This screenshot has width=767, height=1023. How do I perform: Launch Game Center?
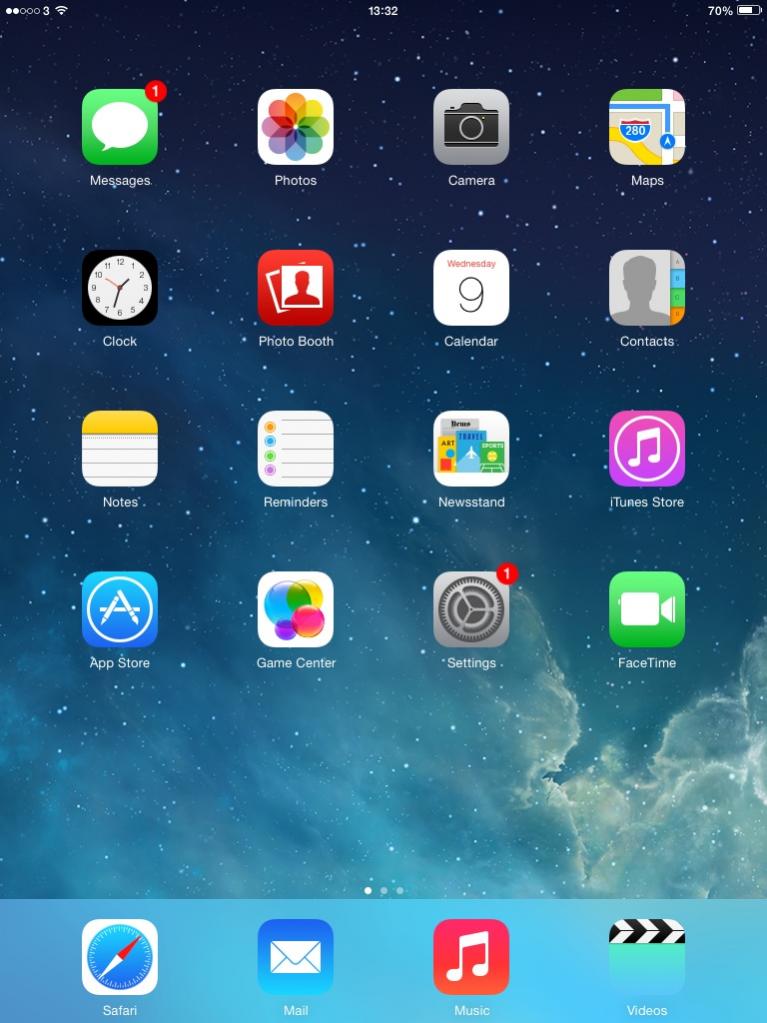click(295, 609)
